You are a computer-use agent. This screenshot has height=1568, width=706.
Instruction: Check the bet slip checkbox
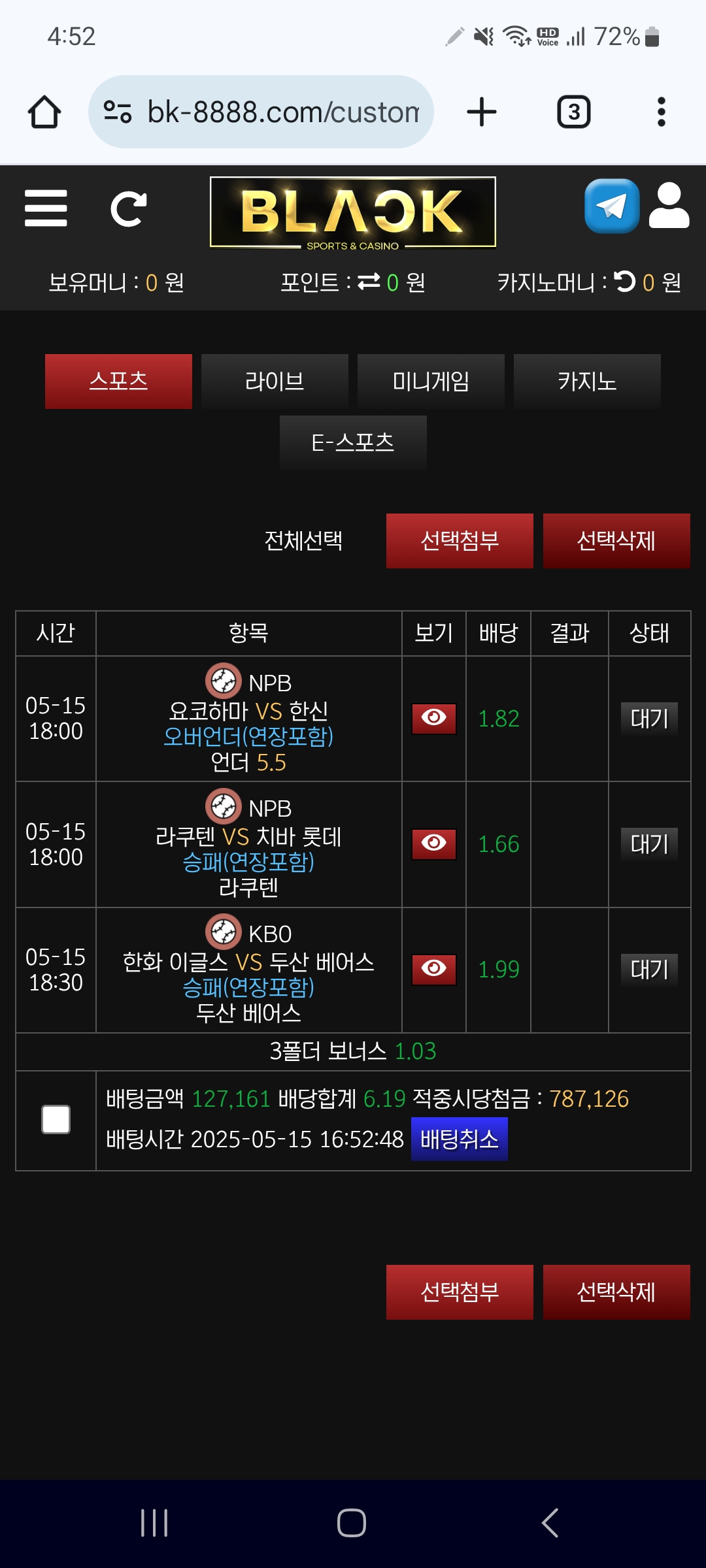click(56, 1120)
